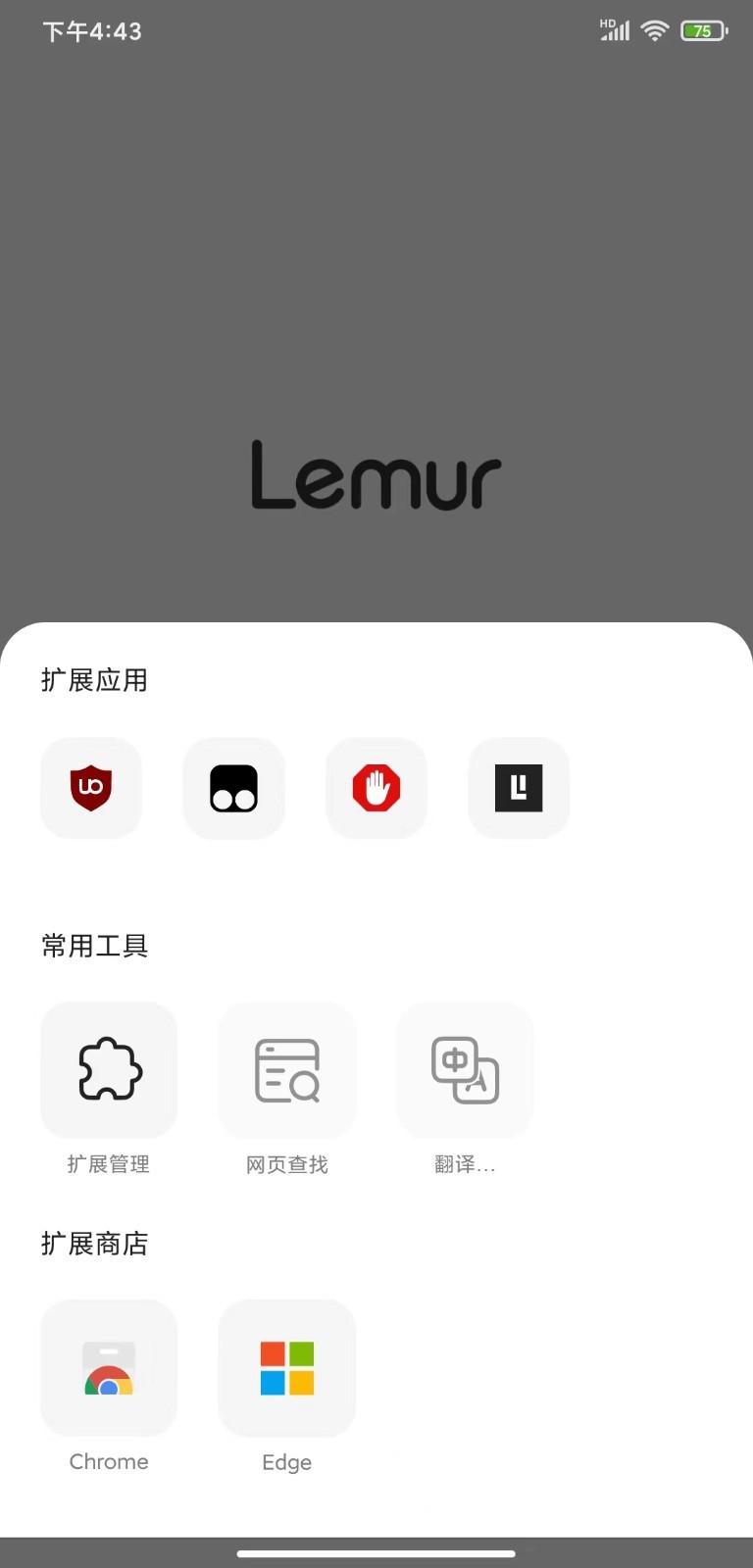
Task: Open the uBlock Origin extension
Action: (x=91, y=788)
